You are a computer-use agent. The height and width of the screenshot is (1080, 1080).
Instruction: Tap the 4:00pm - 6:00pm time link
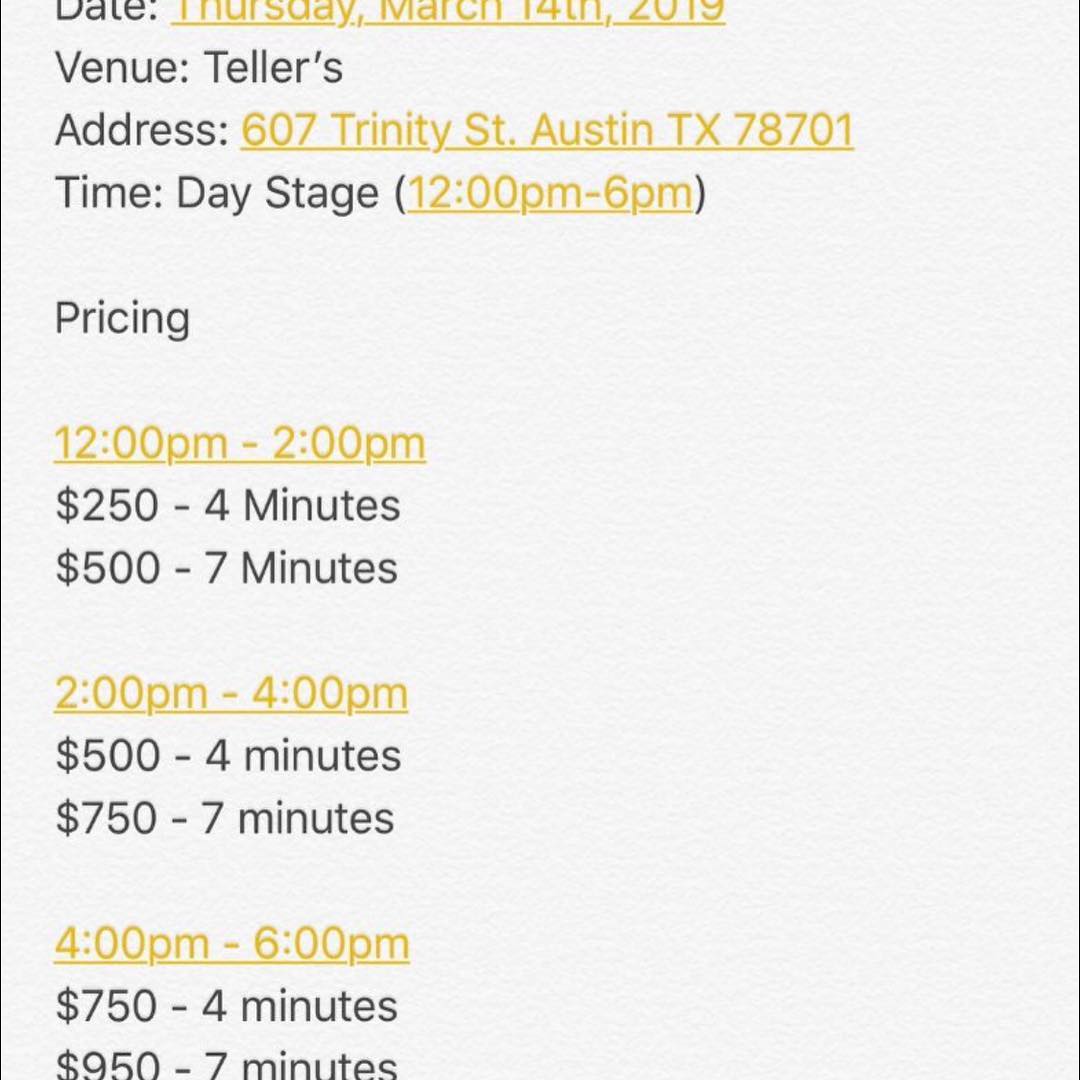click(232, 943)
